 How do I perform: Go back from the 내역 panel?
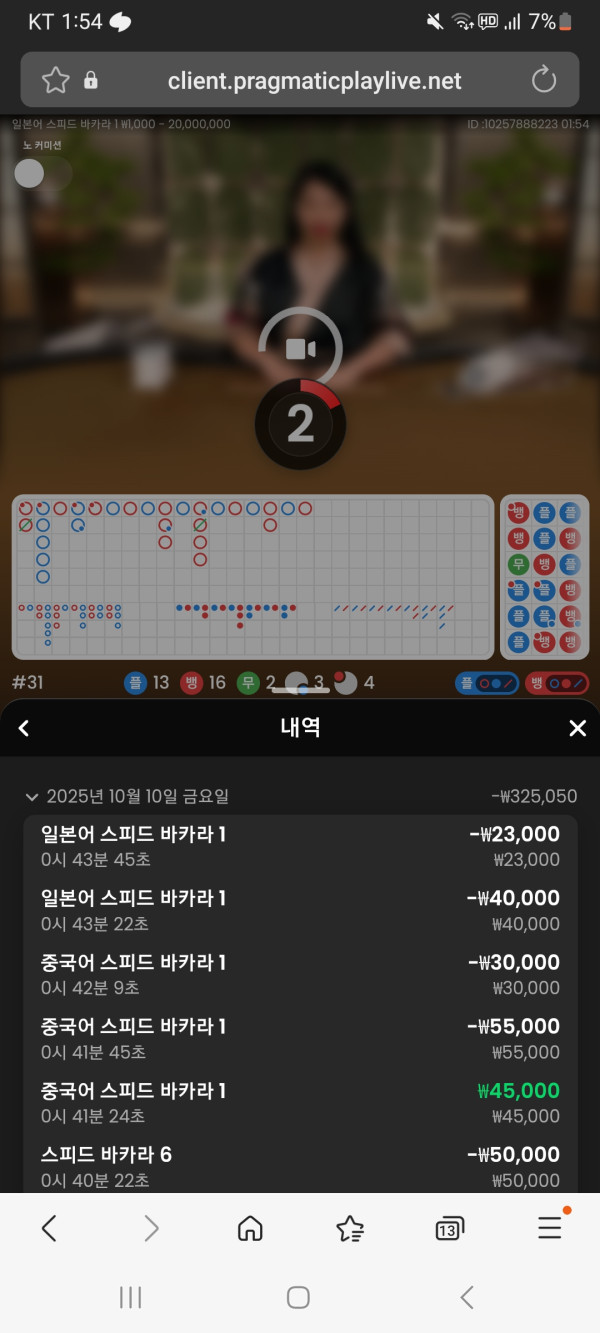point(24,728)
